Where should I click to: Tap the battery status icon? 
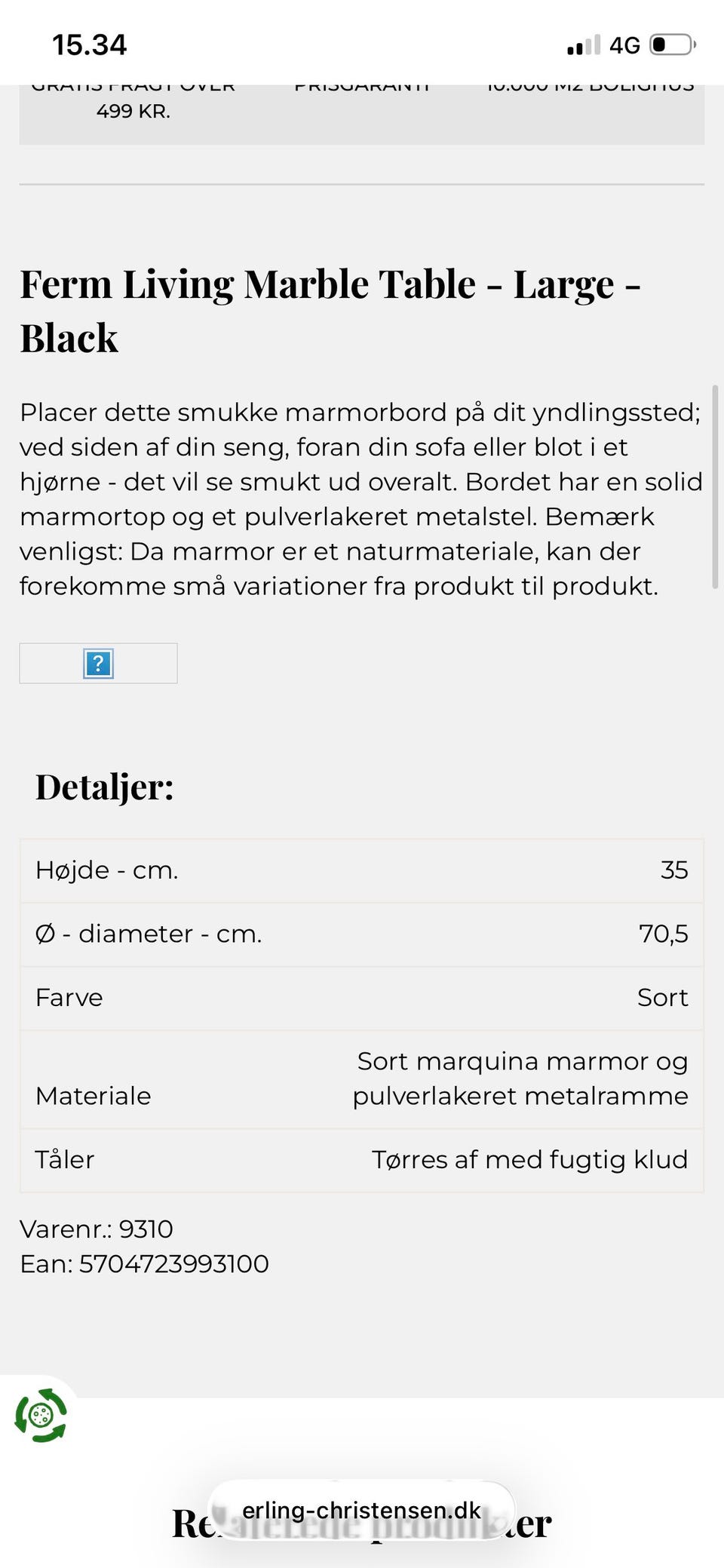pos(668,45)
